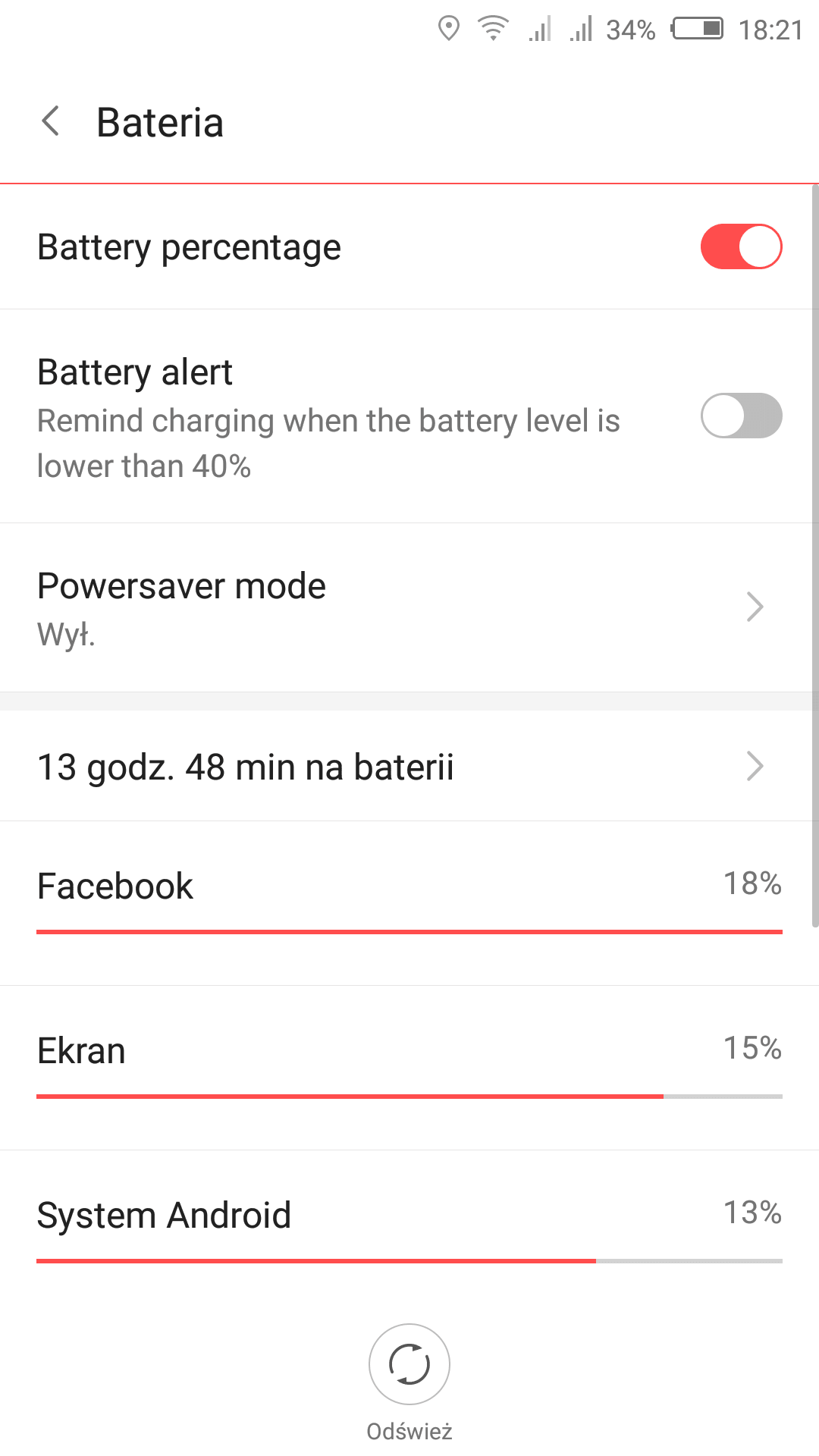
Task: Open Powersaver mode settings
Action: click(x=409, y=607)
